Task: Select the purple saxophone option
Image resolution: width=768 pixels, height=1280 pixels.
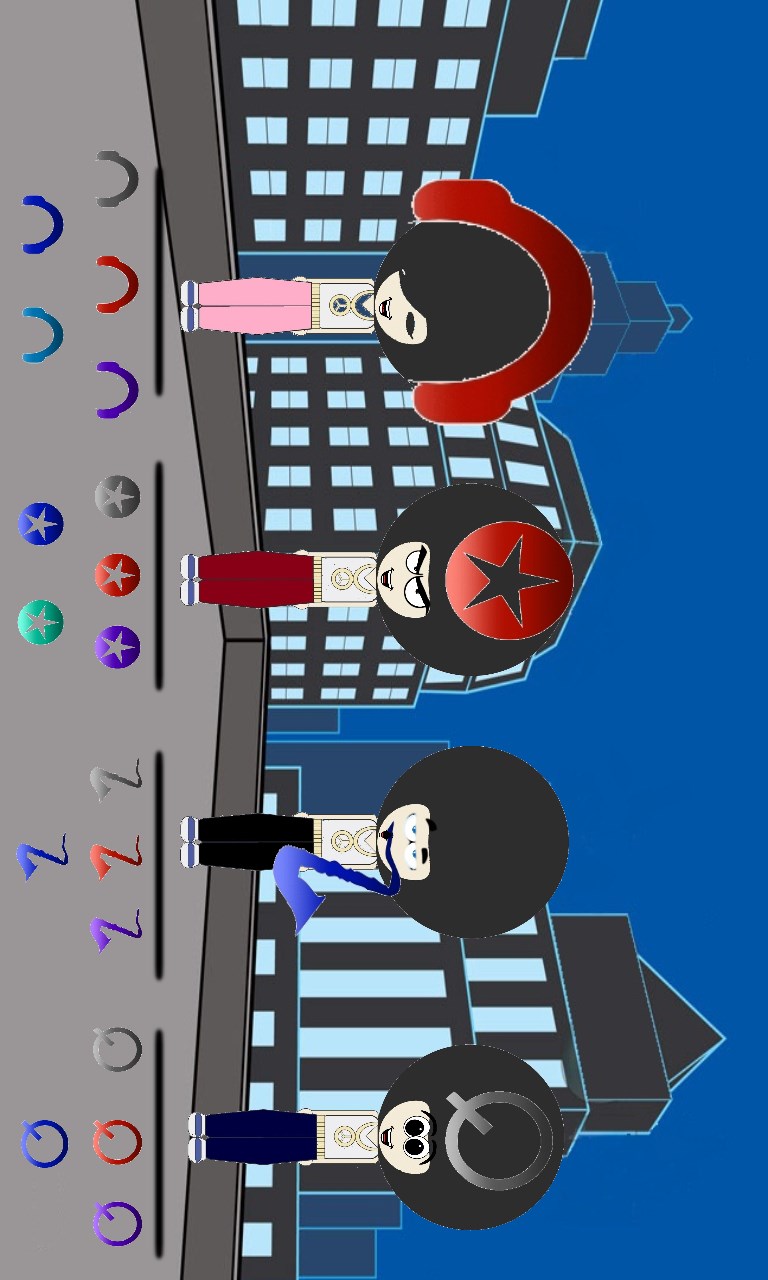Action: point(116,931)
